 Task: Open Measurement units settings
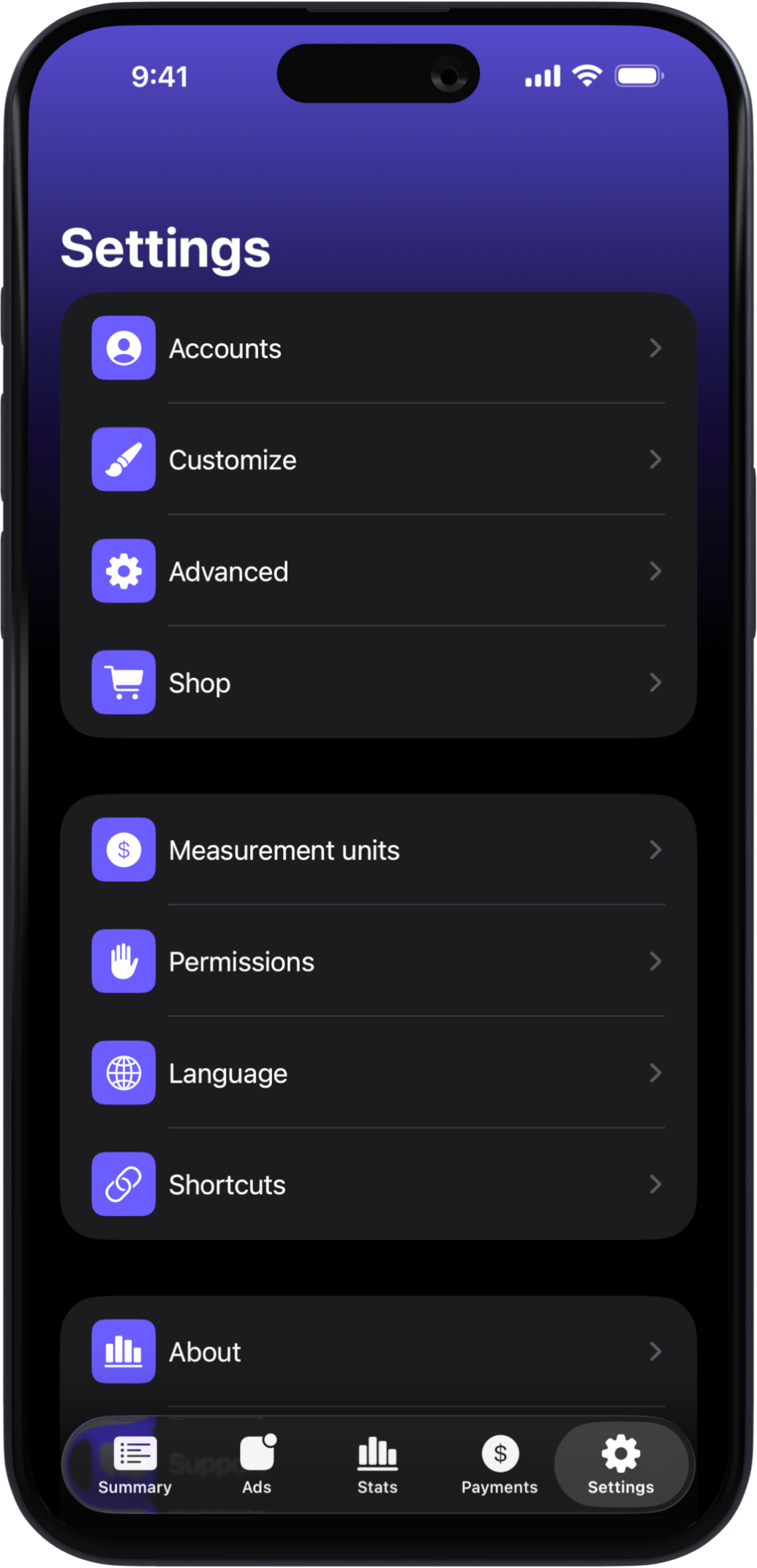tap(377, 850)
